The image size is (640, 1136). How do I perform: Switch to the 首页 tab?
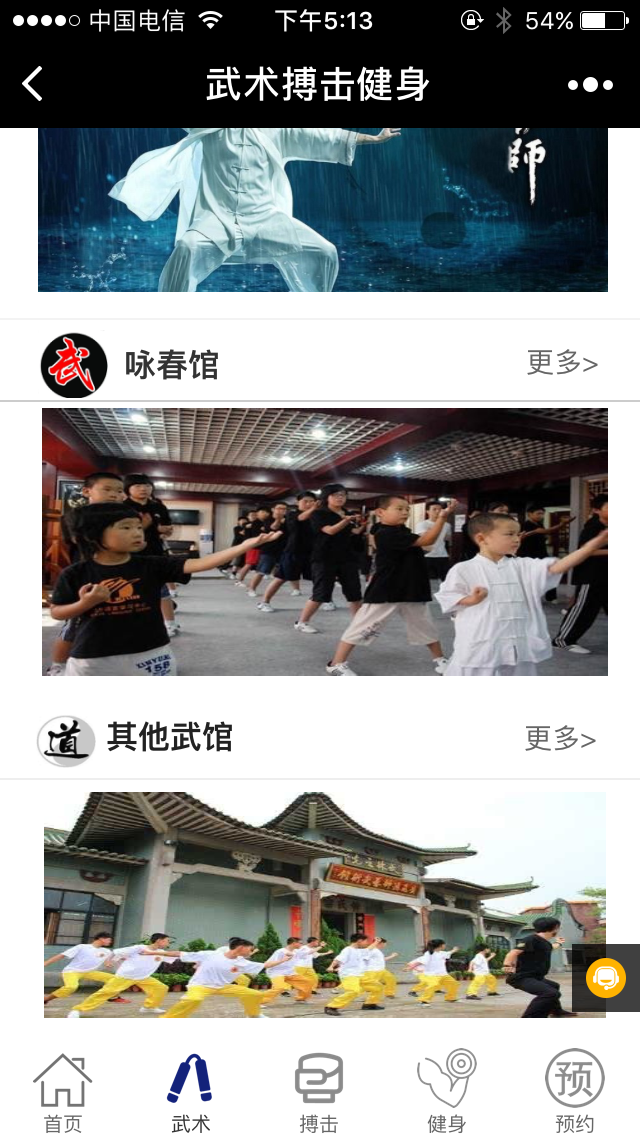point(63,1091)
